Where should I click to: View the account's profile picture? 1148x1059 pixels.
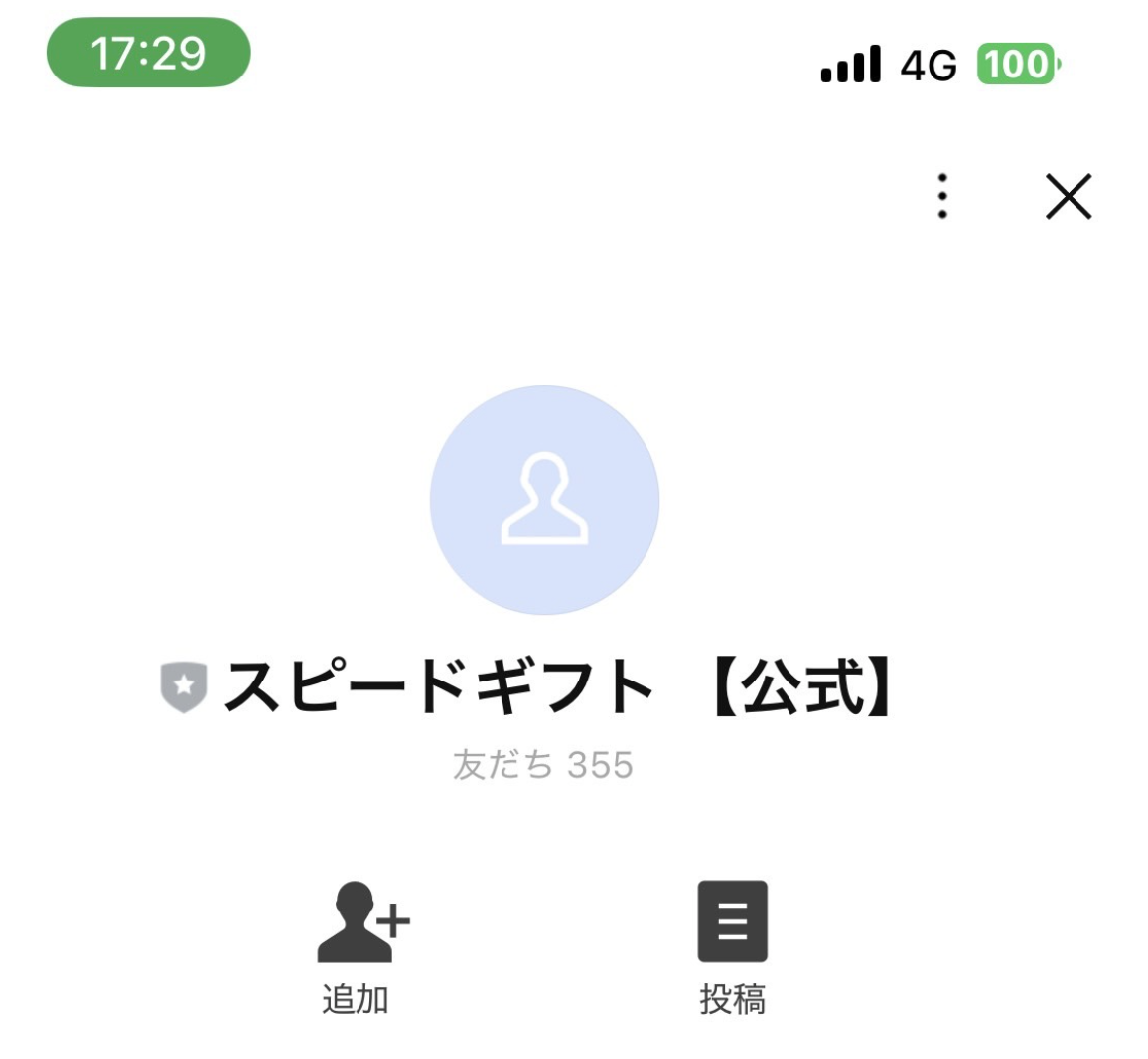544,500
